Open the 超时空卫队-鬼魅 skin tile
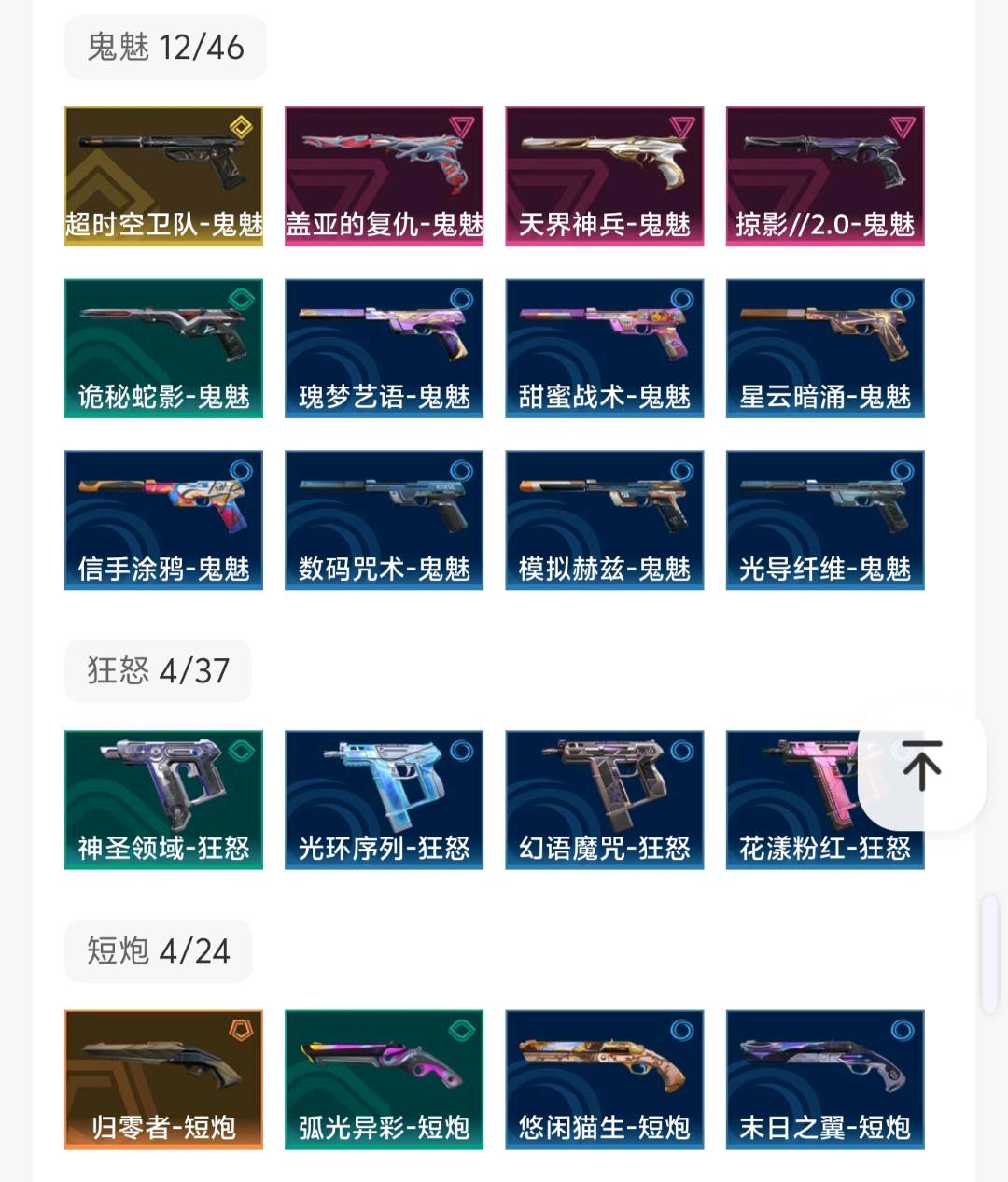The height and width of the screenshot is (1182, 1008). pyautogui.click(x=163, y=176)
